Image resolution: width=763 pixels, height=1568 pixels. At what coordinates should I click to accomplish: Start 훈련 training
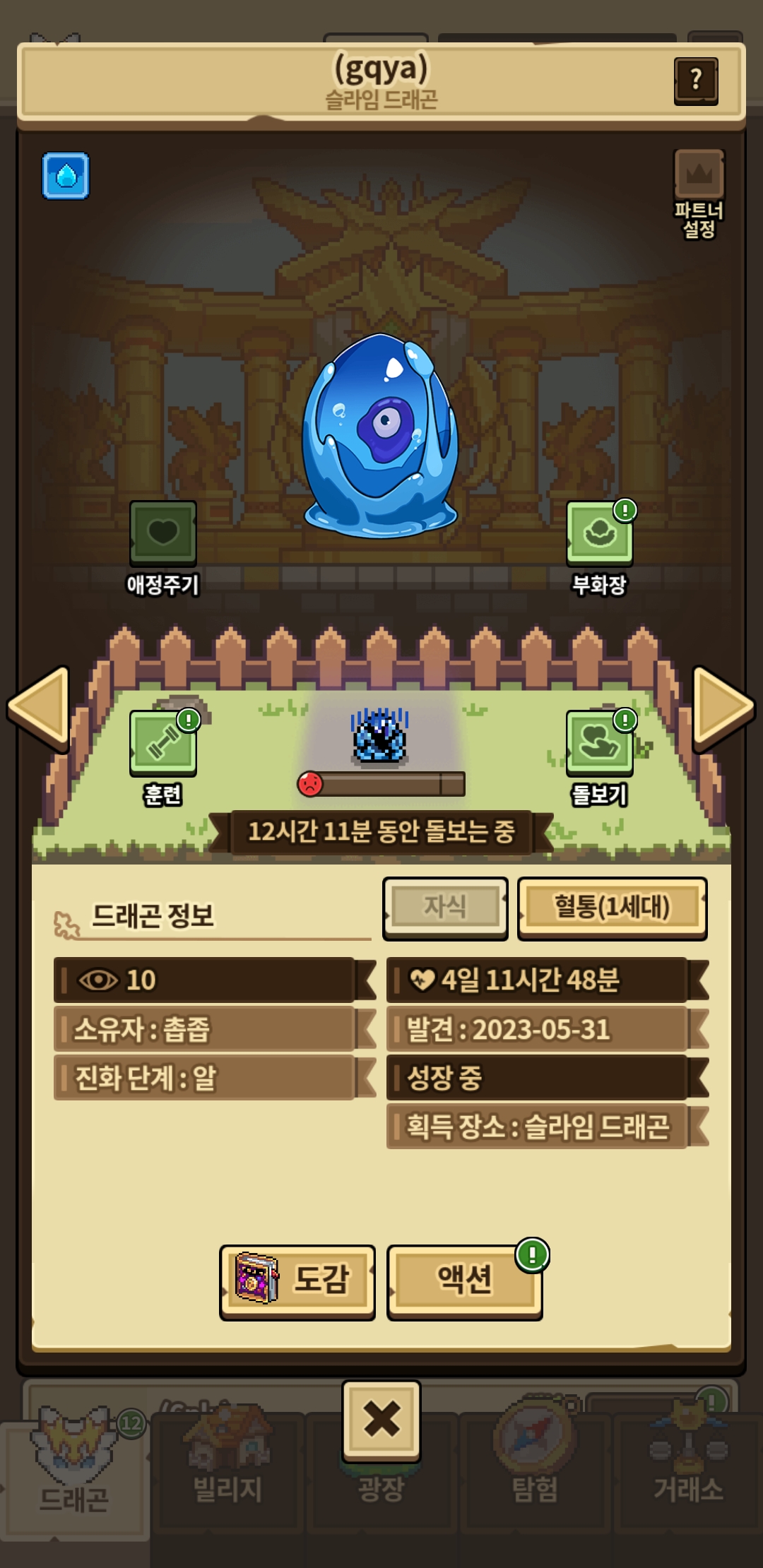click(163, 744)
